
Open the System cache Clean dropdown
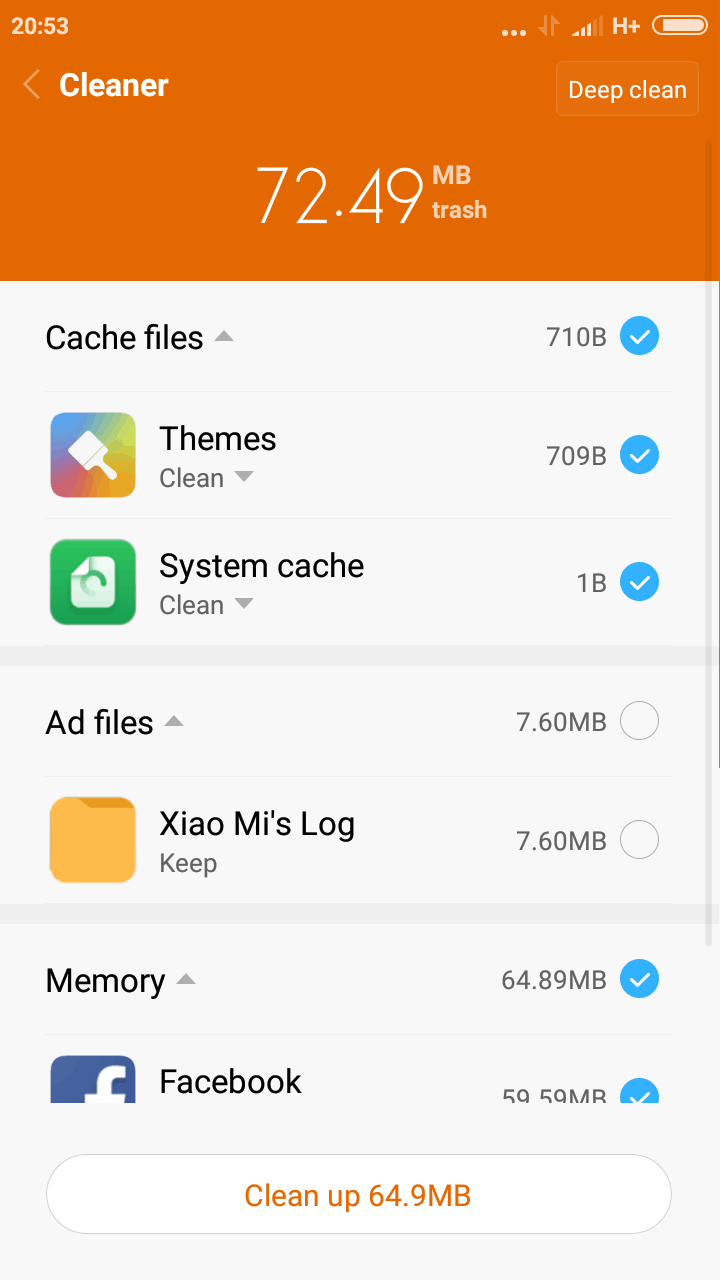(x=243, y=605)
